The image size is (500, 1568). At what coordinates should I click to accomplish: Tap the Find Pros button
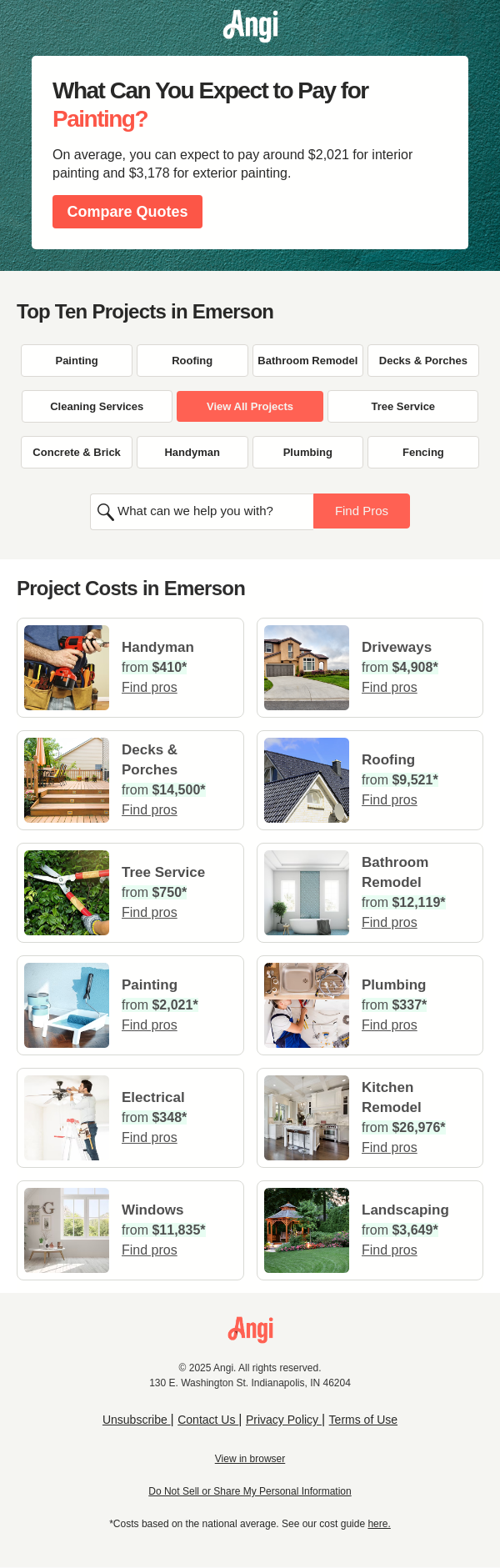point(361,511)
